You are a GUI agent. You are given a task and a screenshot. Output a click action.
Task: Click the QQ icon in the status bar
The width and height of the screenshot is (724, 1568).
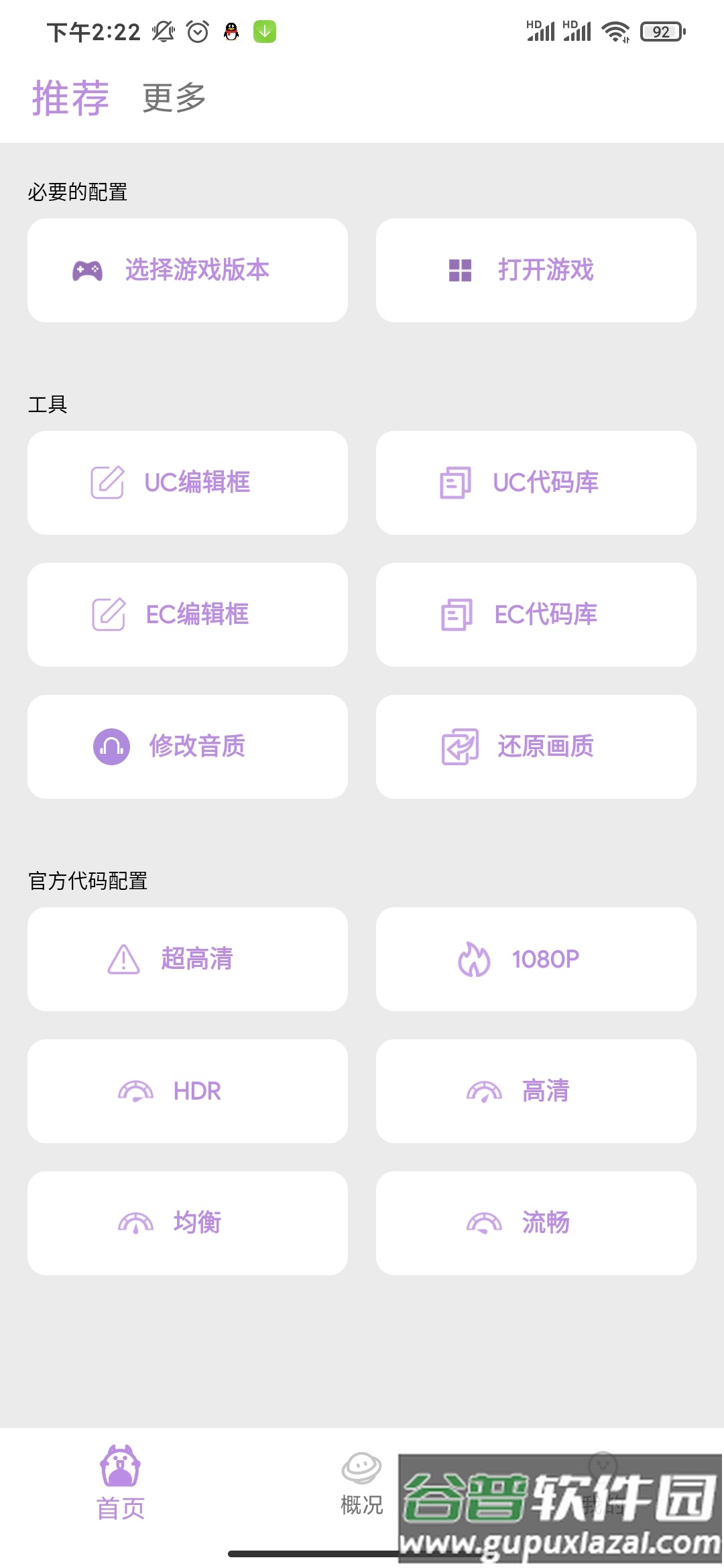pos(231,30)
